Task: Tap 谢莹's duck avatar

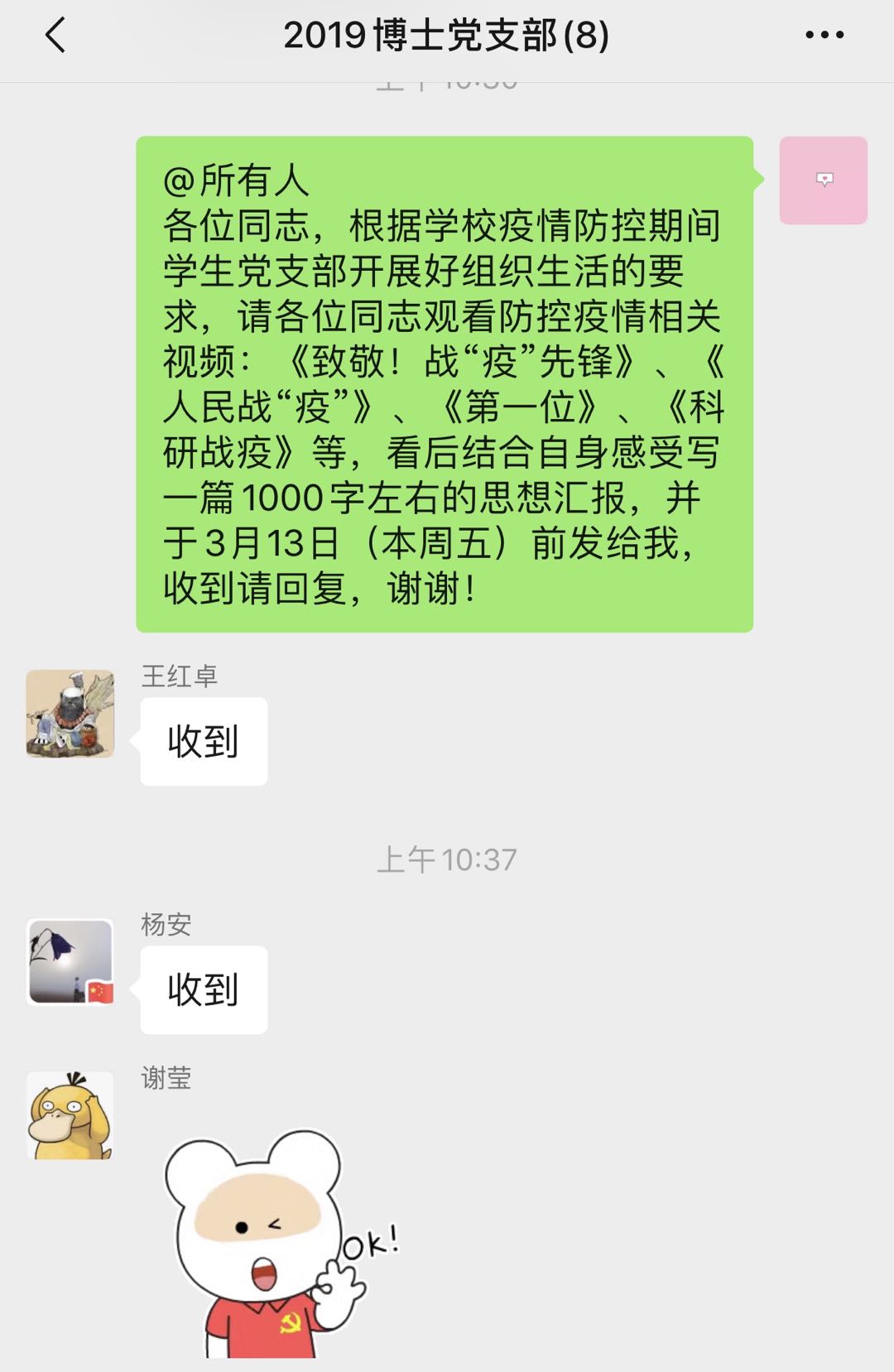Action: 70,1115
